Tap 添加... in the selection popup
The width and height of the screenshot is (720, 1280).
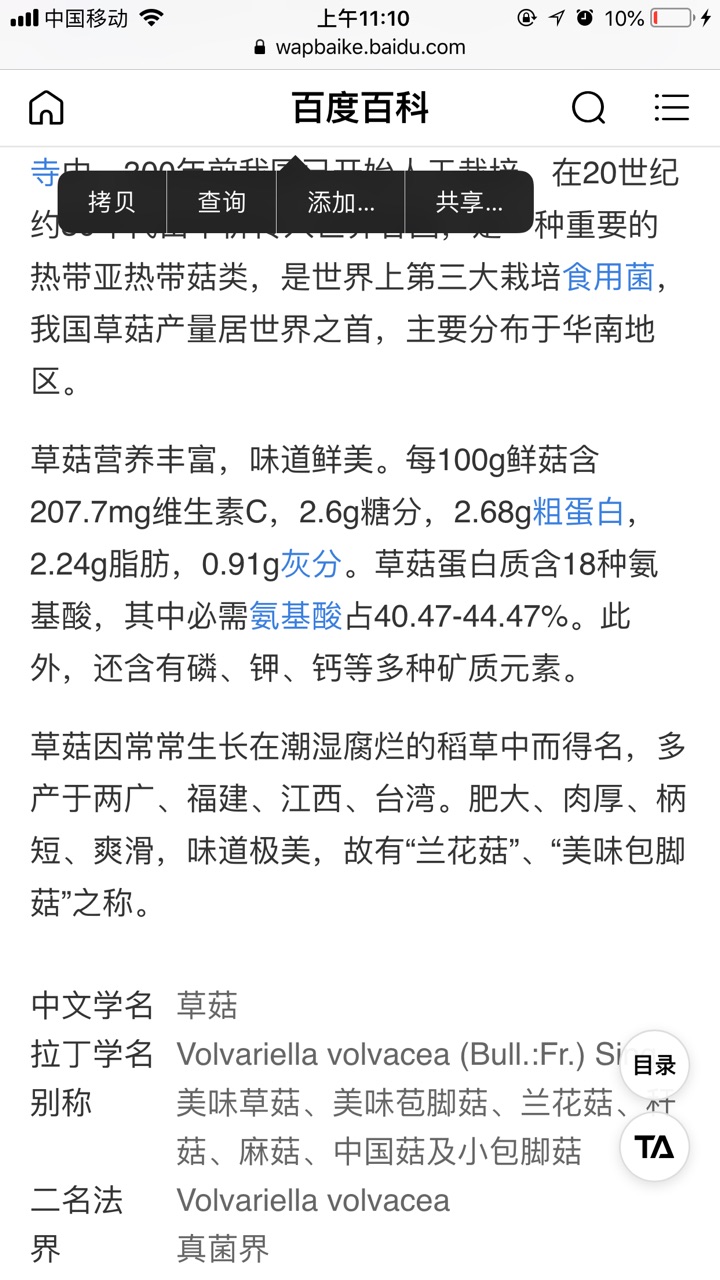click(x=341, y=202)
